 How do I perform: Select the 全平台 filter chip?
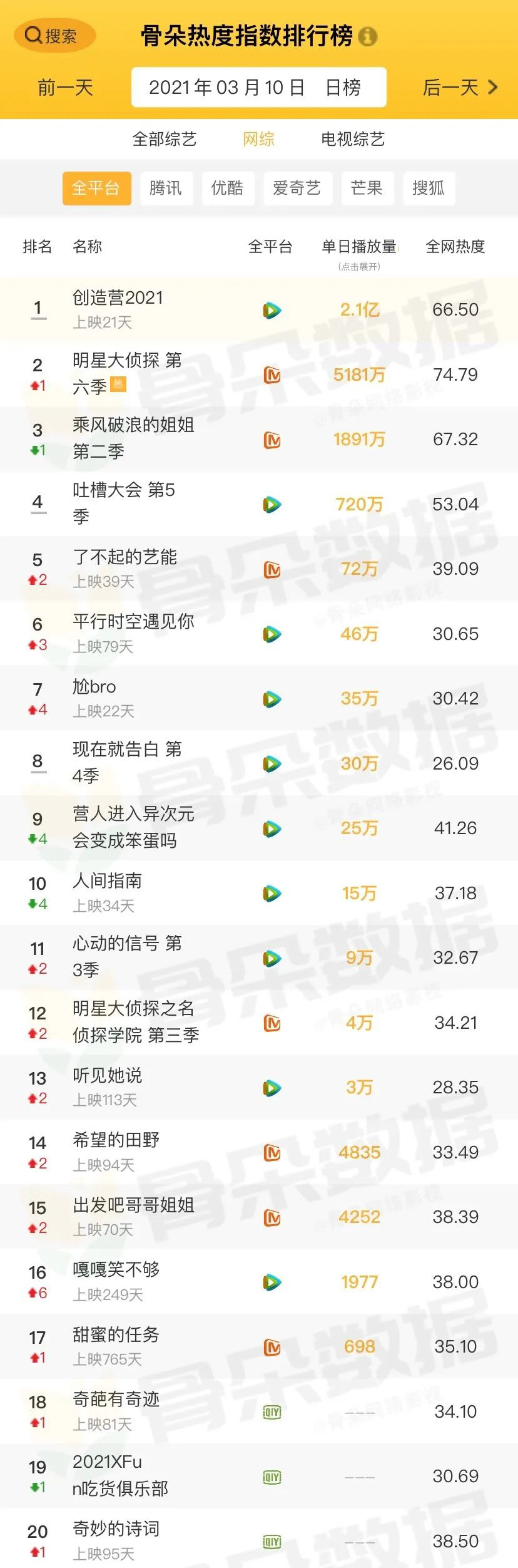click(x=96, y=188)
